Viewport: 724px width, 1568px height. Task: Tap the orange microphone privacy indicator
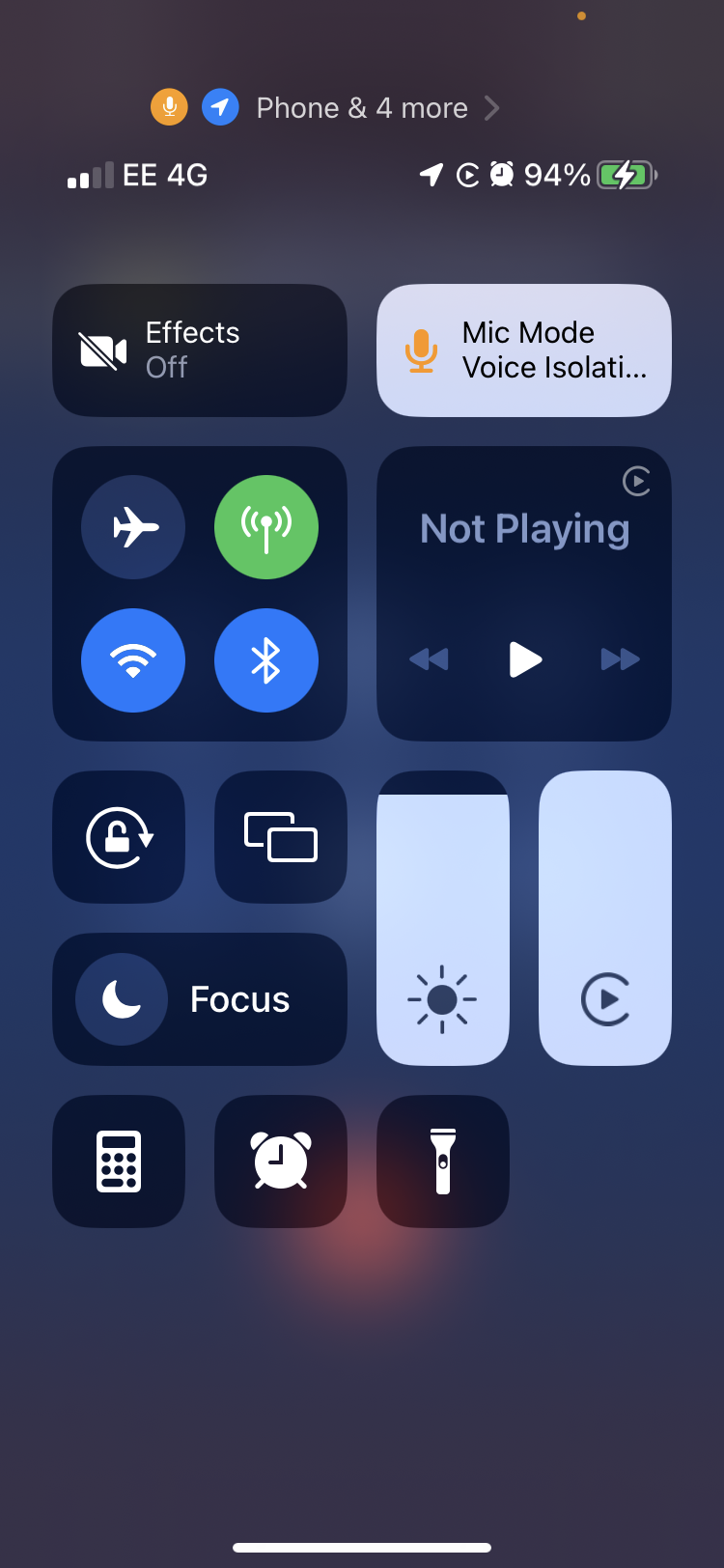169,107
